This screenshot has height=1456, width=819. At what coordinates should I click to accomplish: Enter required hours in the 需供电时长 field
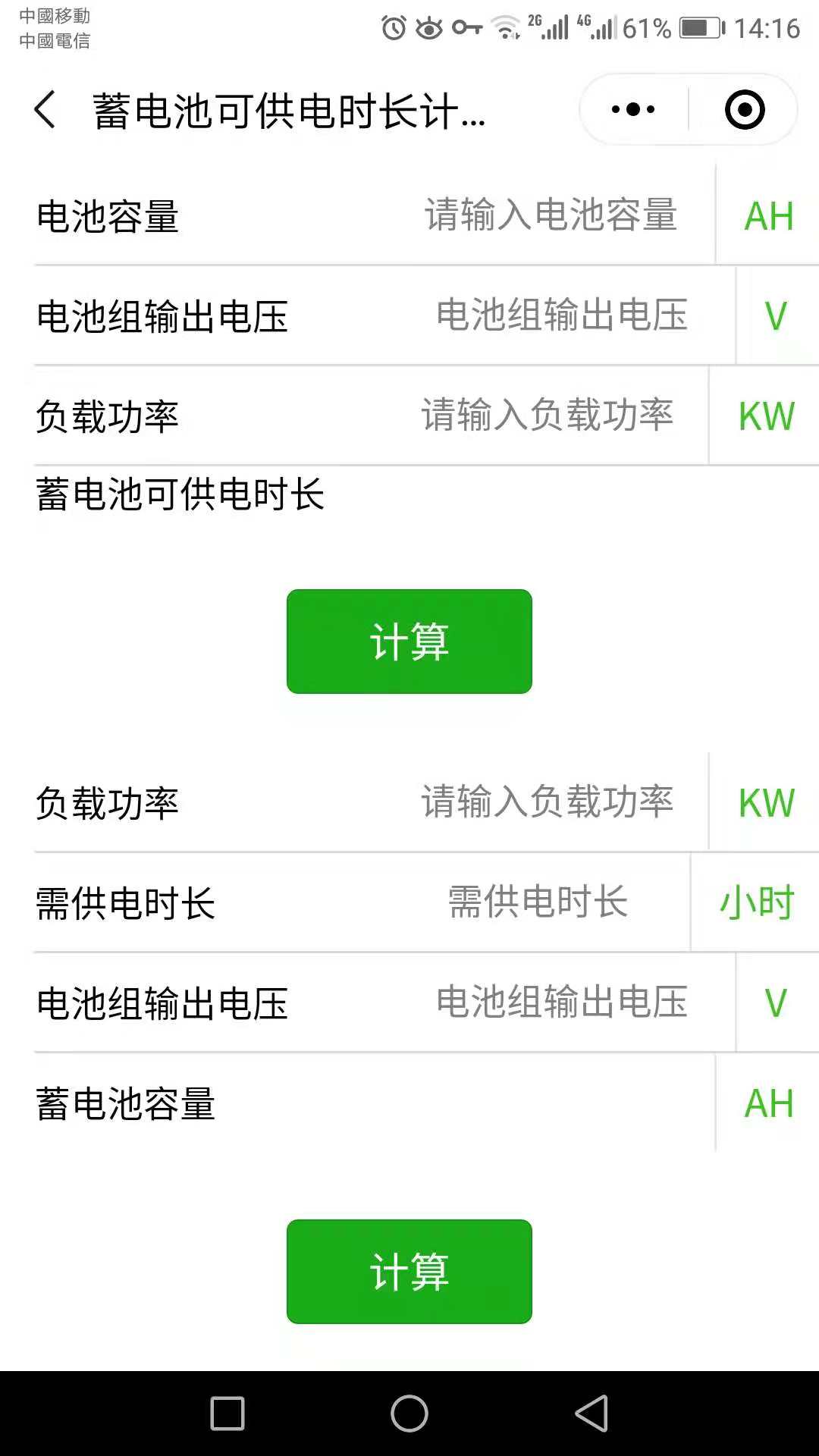click(538, 902)
